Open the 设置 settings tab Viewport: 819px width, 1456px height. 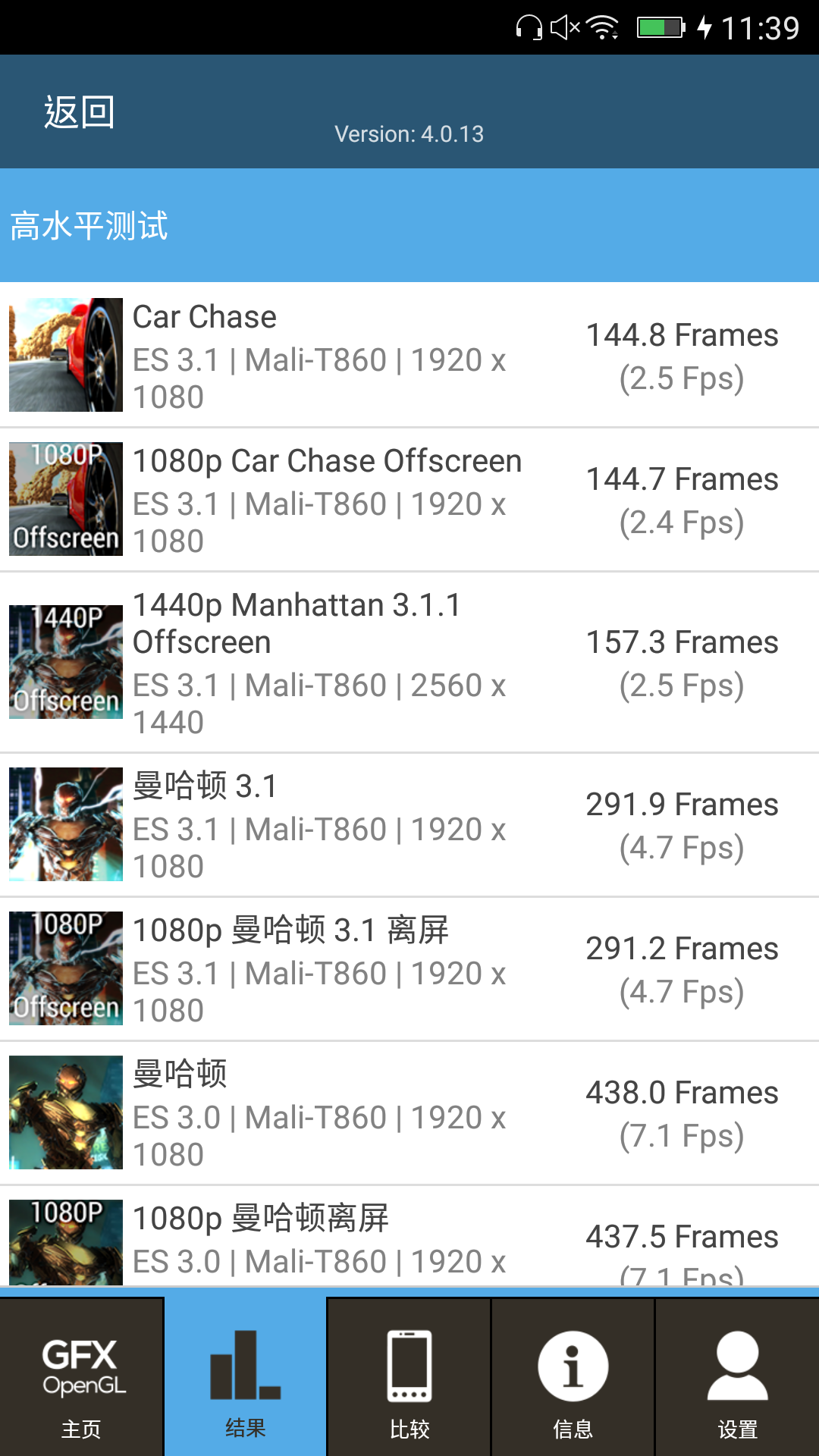click(x=737, y=1377)
